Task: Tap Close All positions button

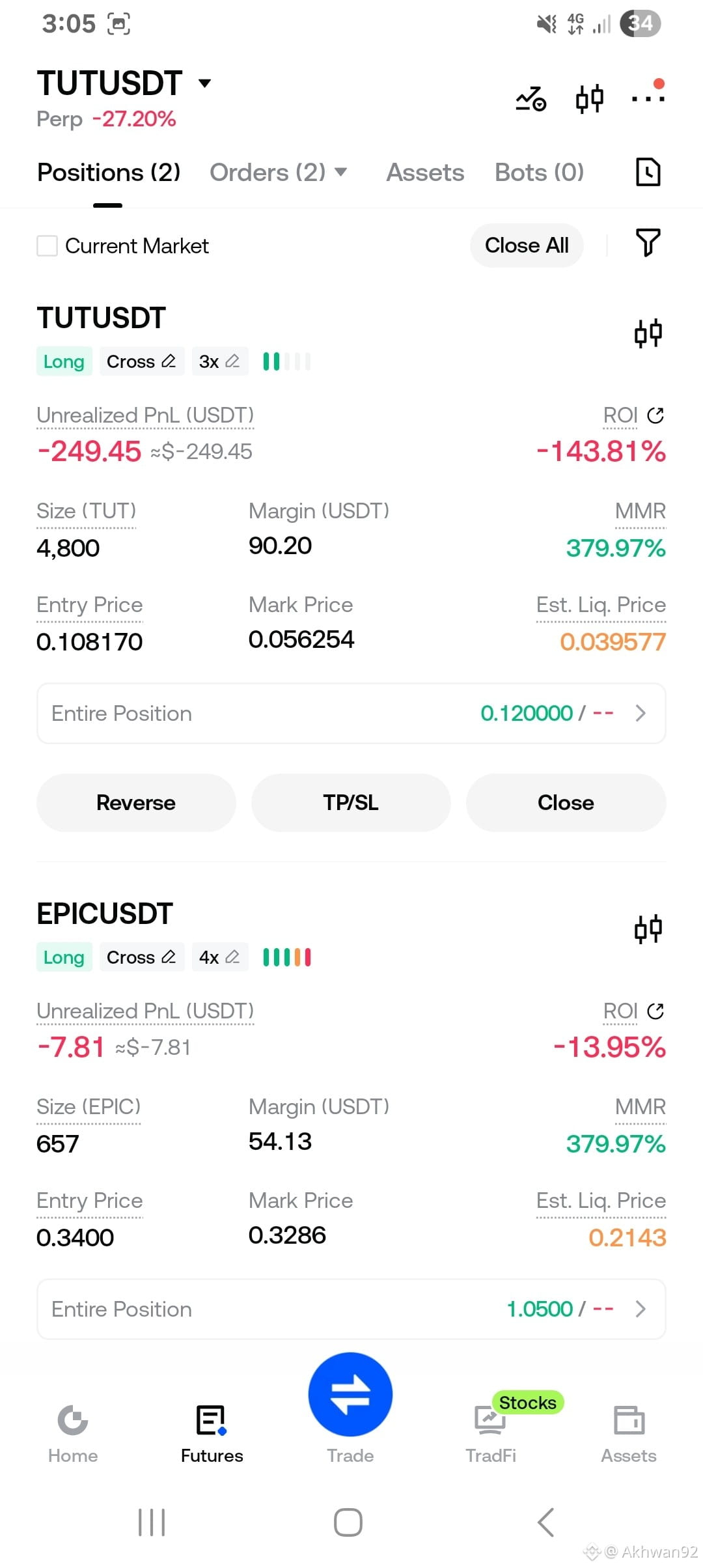Action: [527, 245]
